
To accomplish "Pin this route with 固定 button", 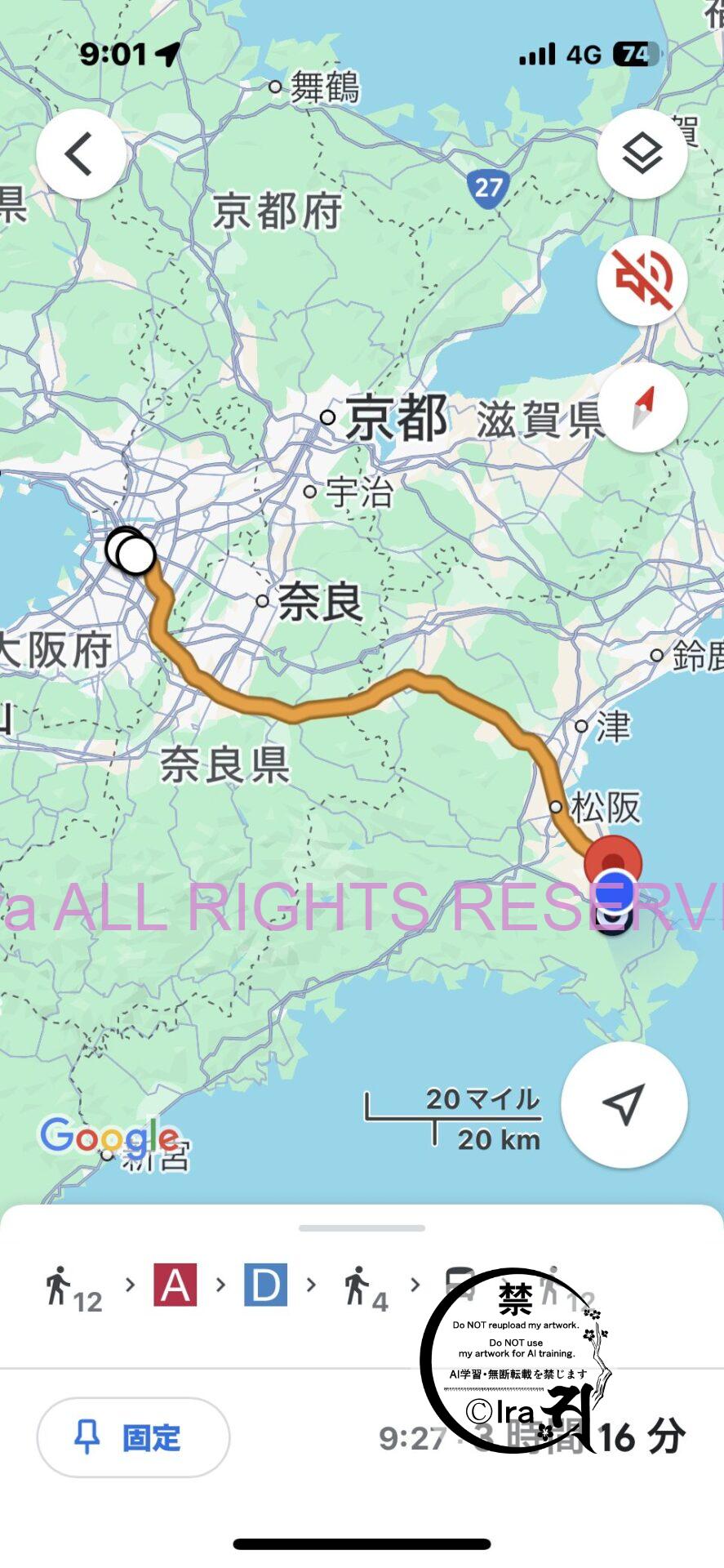I will [x=133, y=1437].
